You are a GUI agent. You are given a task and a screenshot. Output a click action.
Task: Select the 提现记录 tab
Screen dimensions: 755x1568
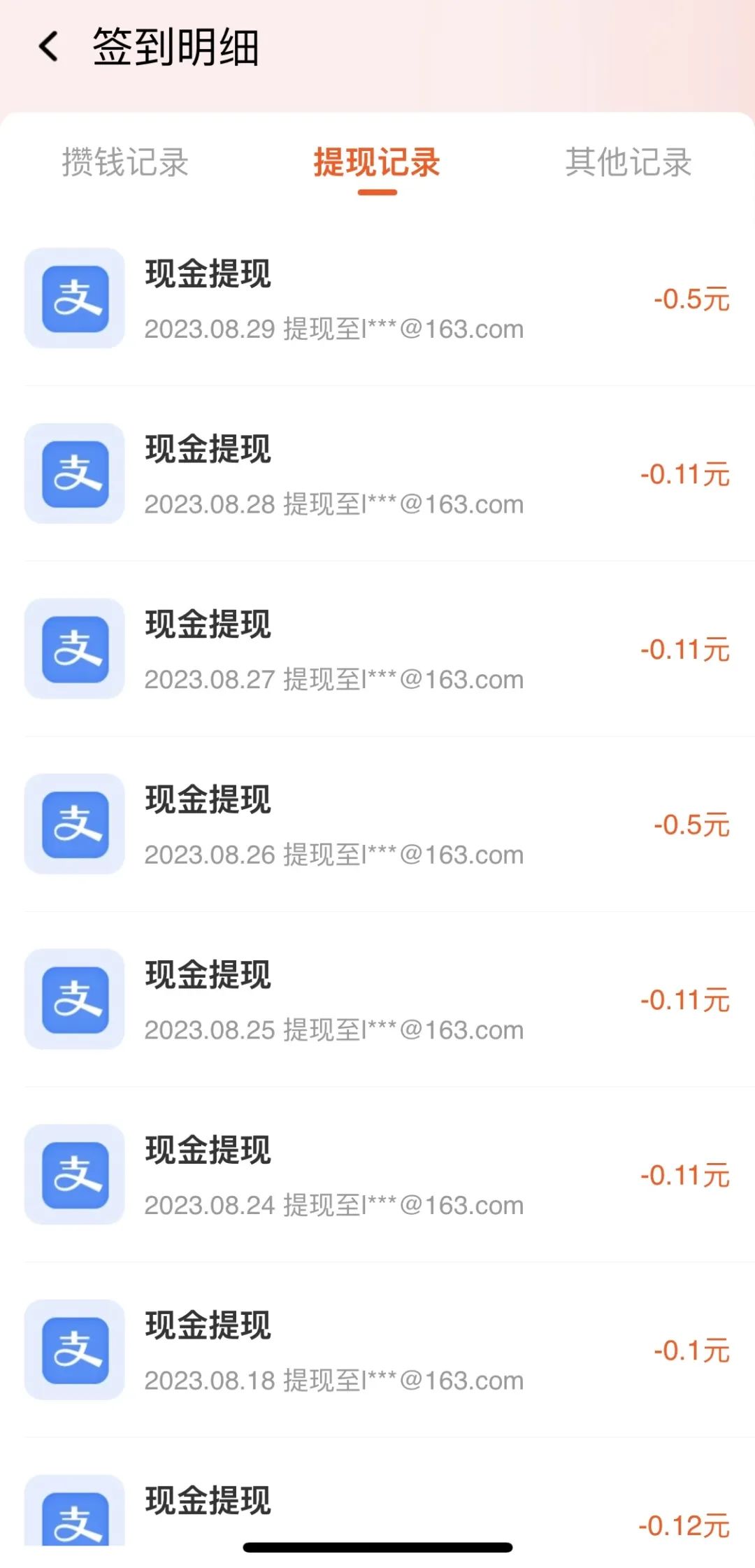377,162
